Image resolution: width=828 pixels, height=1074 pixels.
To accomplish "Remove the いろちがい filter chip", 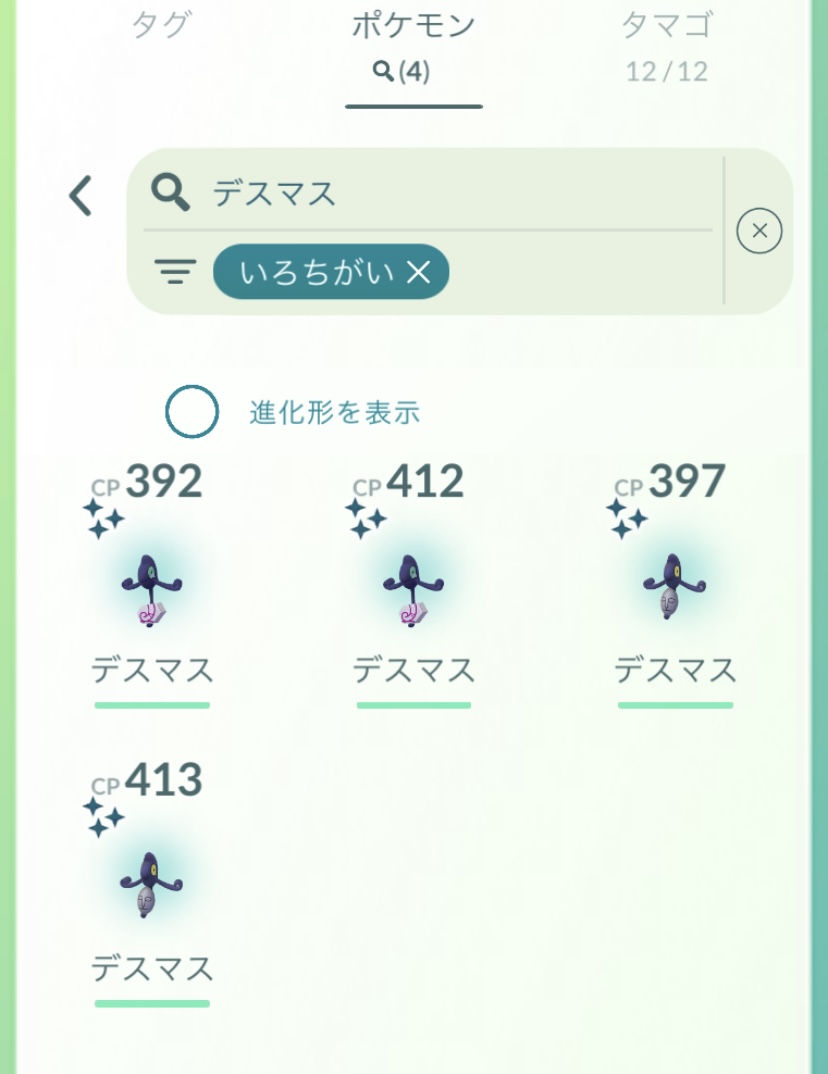I will pyautogui.click(x=419, y=272).
